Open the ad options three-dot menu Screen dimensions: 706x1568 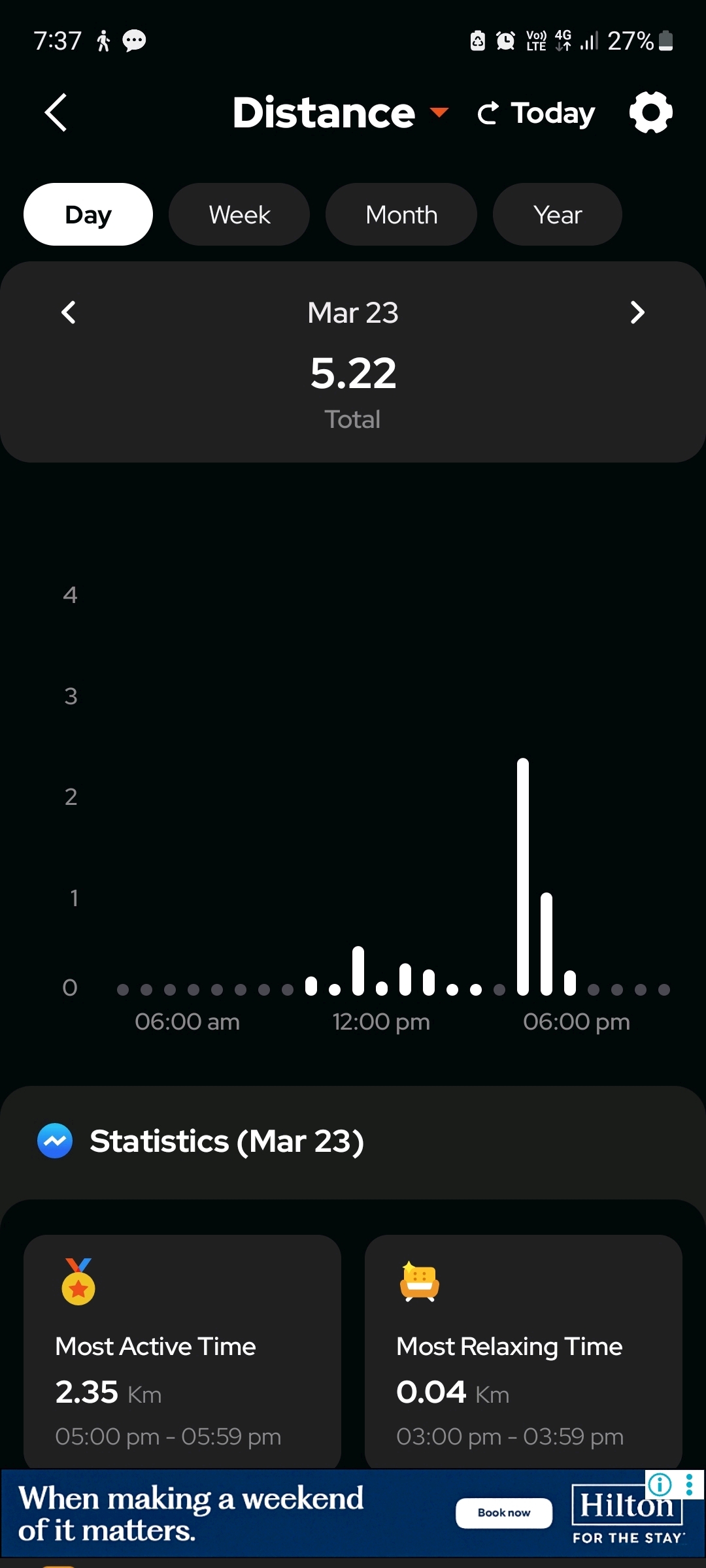pos(690,1484)
